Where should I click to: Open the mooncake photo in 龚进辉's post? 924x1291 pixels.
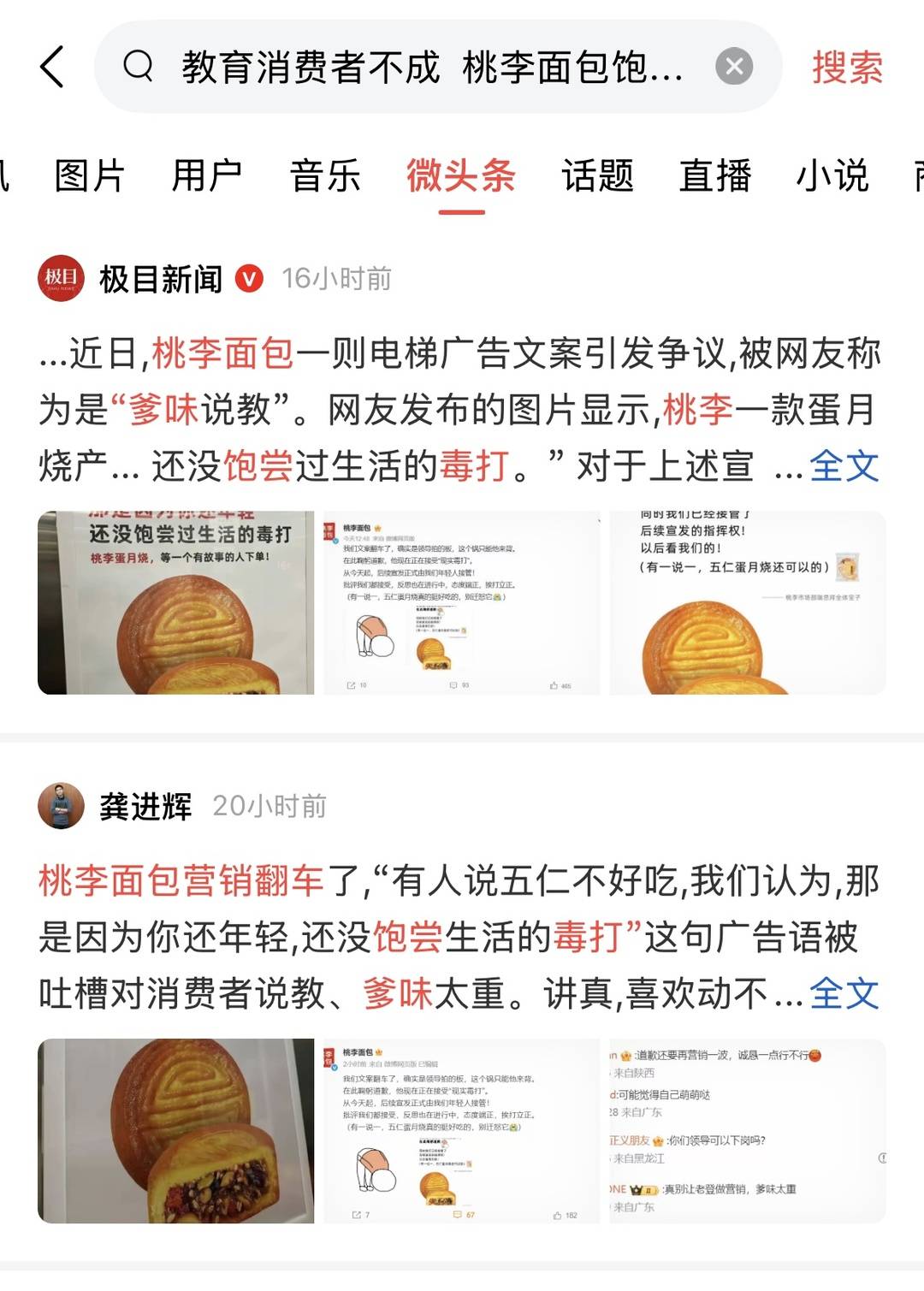(x=176, y=1130)
